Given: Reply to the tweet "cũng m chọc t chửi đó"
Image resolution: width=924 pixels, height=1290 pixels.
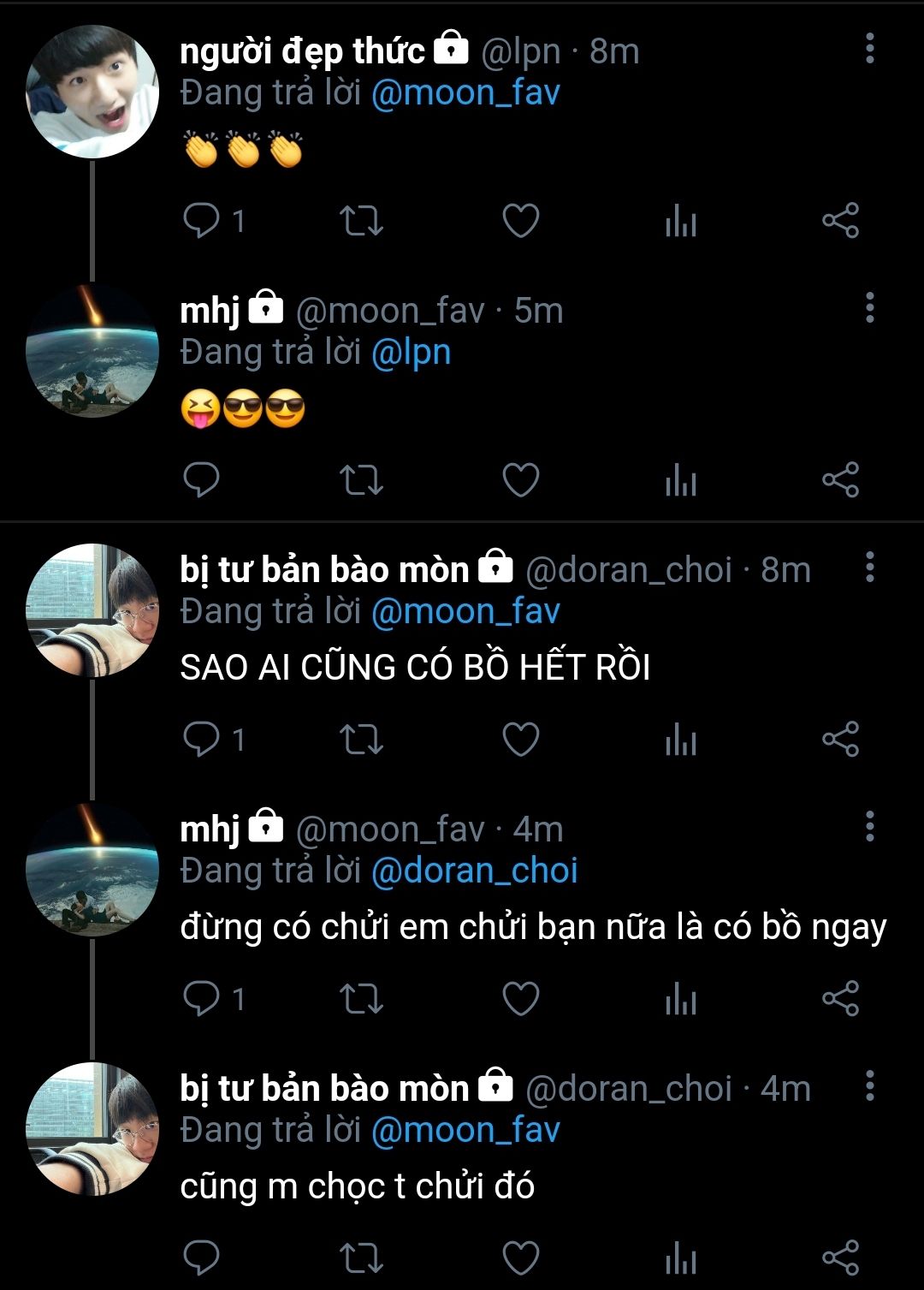Looking at the screenshot, I should point(202,1258).
